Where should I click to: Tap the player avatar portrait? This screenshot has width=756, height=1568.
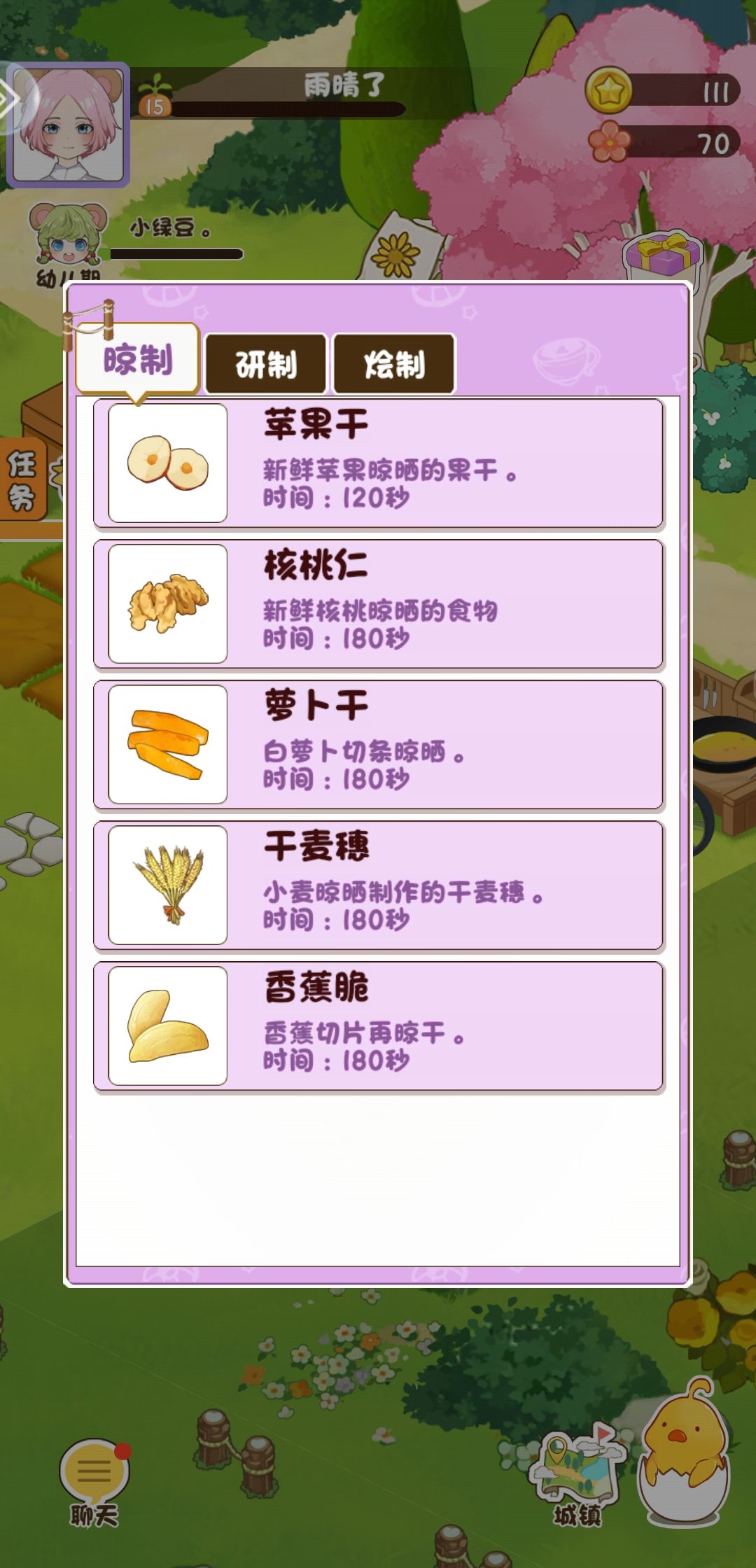click(x=69, y=125)
